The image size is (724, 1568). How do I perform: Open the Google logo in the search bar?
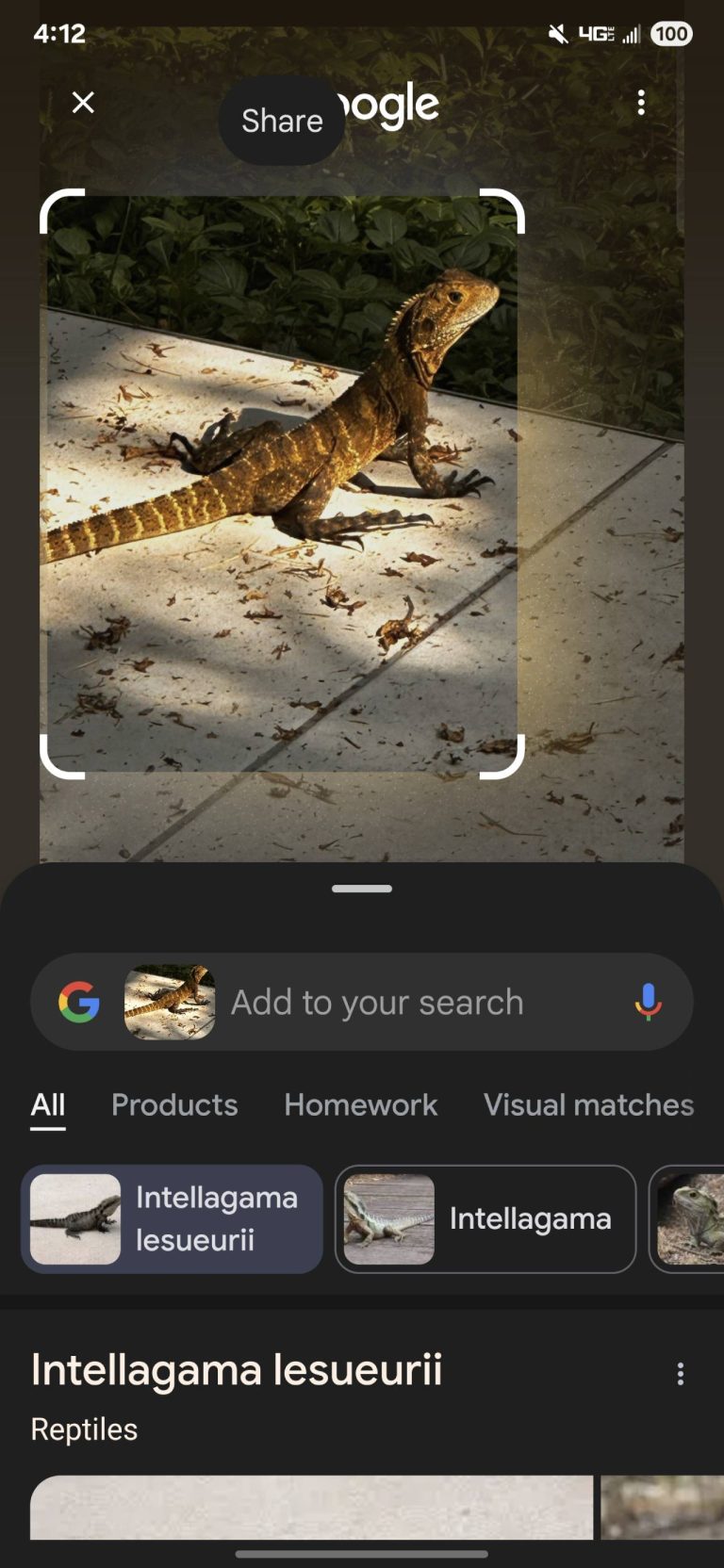(x=79, y=1002)
